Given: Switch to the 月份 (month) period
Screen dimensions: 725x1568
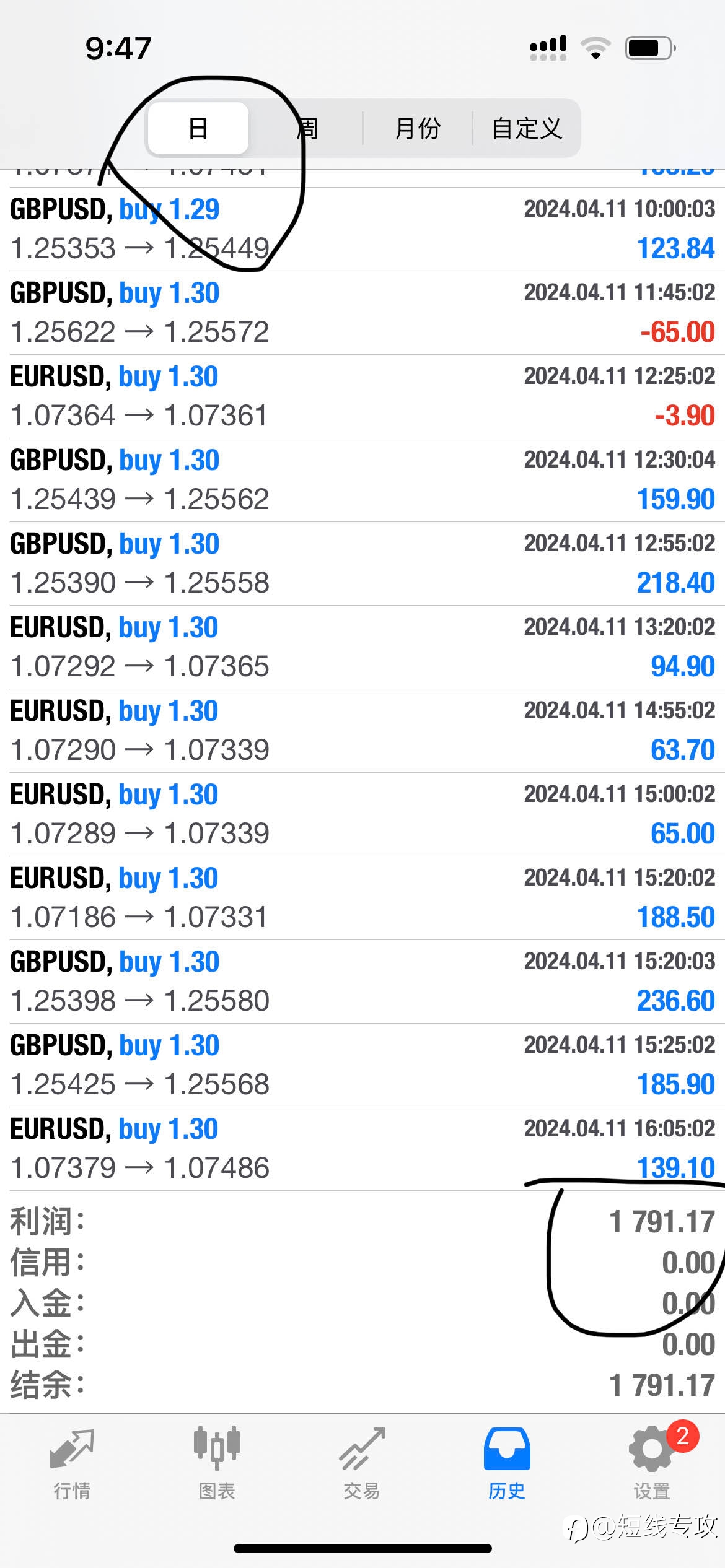Looking at the screenshot, I should click(x=418, y=128).
